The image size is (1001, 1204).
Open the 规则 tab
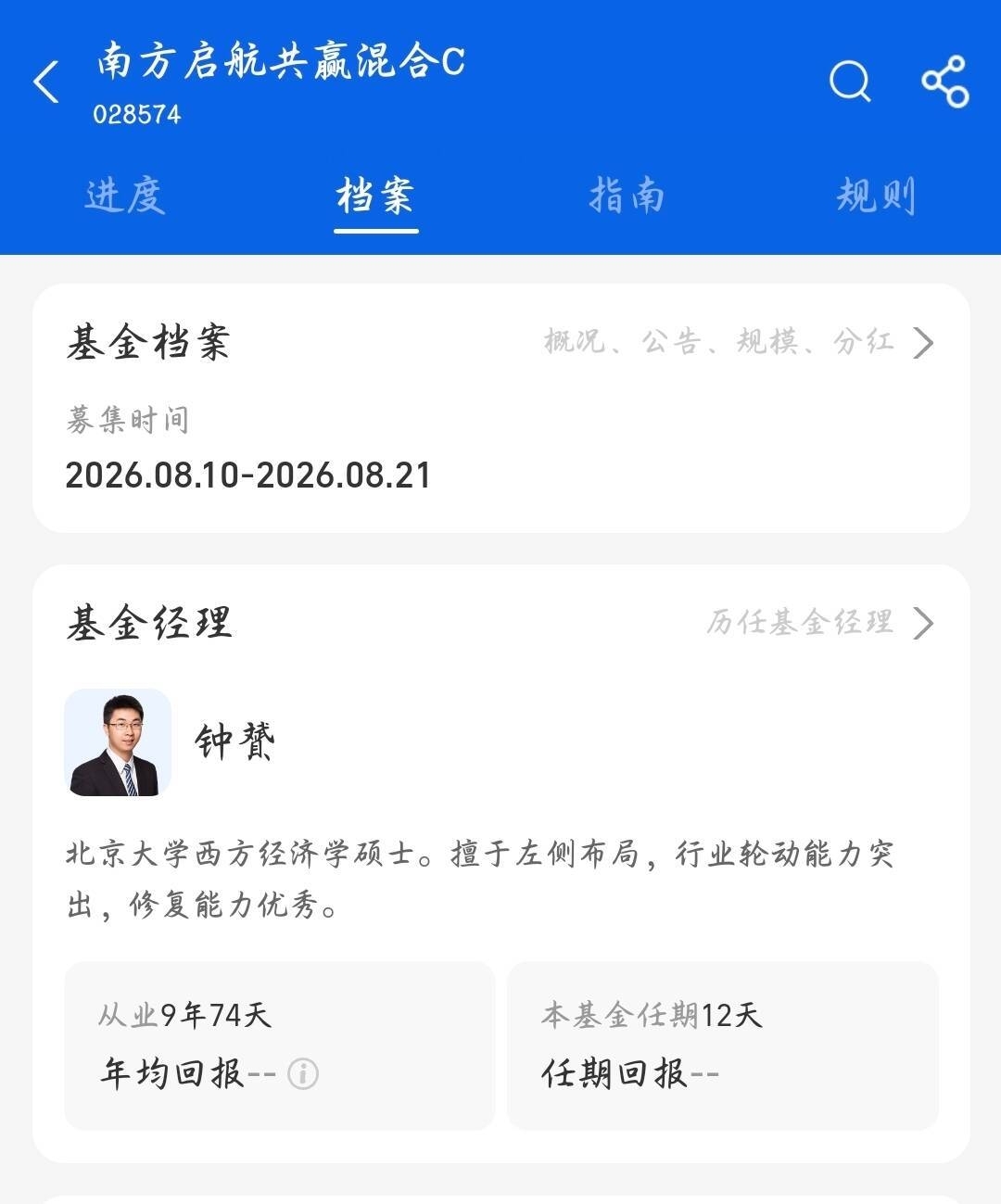click(876, 196)
